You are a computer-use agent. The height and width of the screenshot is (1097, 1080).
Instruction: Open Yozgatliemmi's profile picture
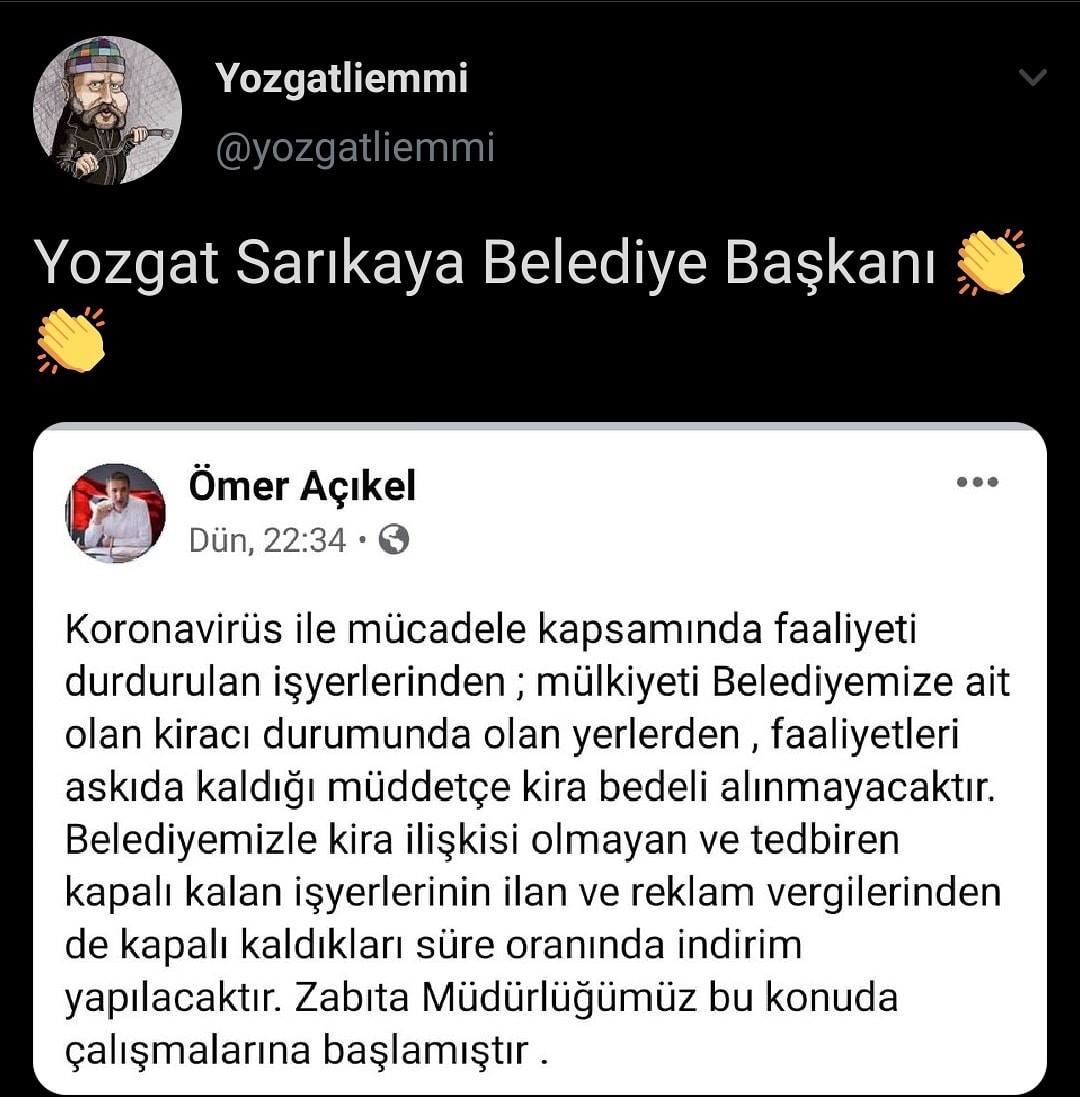(x=108, y=111)
